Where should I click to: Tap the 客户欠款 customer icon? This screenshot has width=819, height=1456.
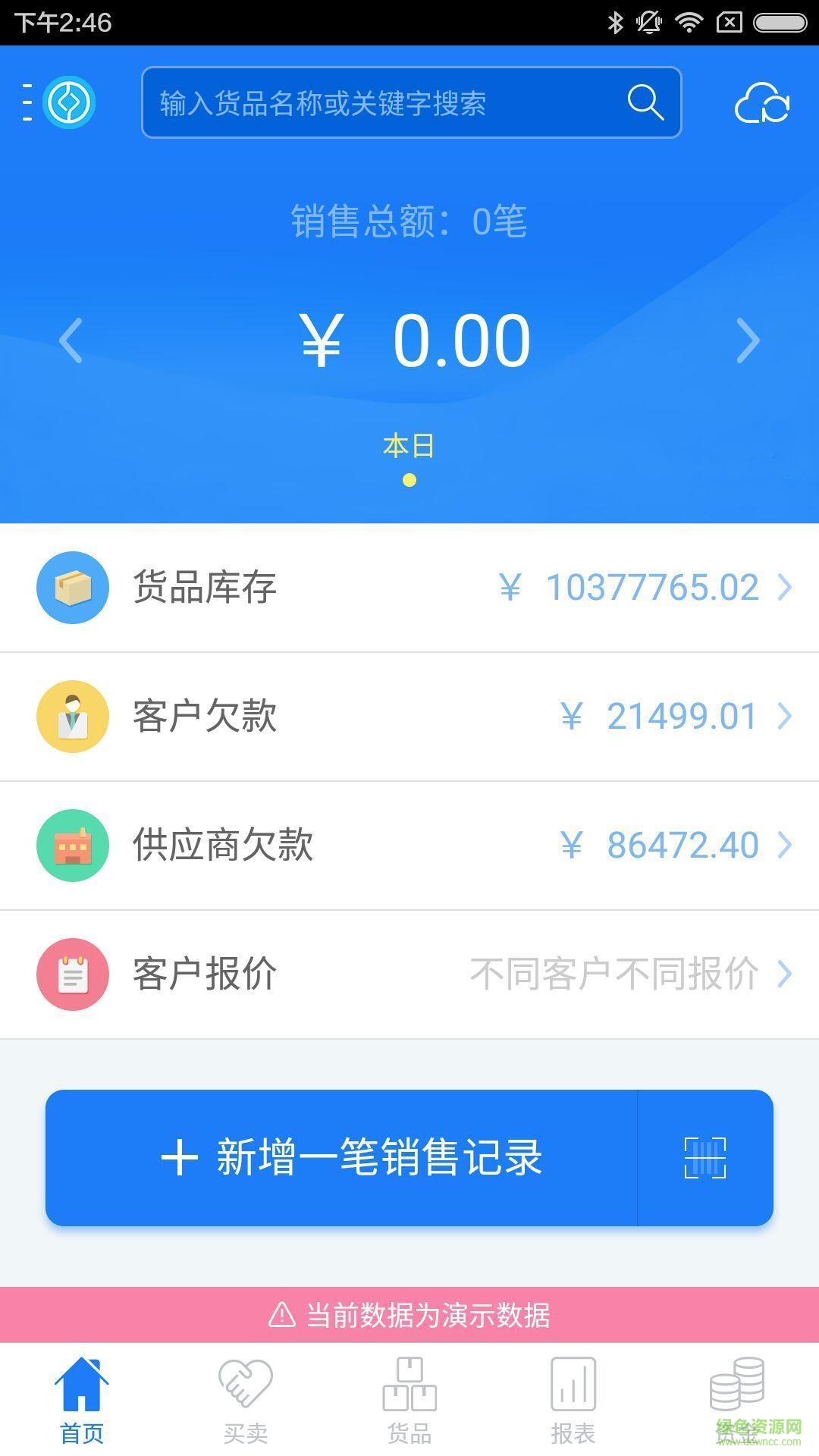72,716
